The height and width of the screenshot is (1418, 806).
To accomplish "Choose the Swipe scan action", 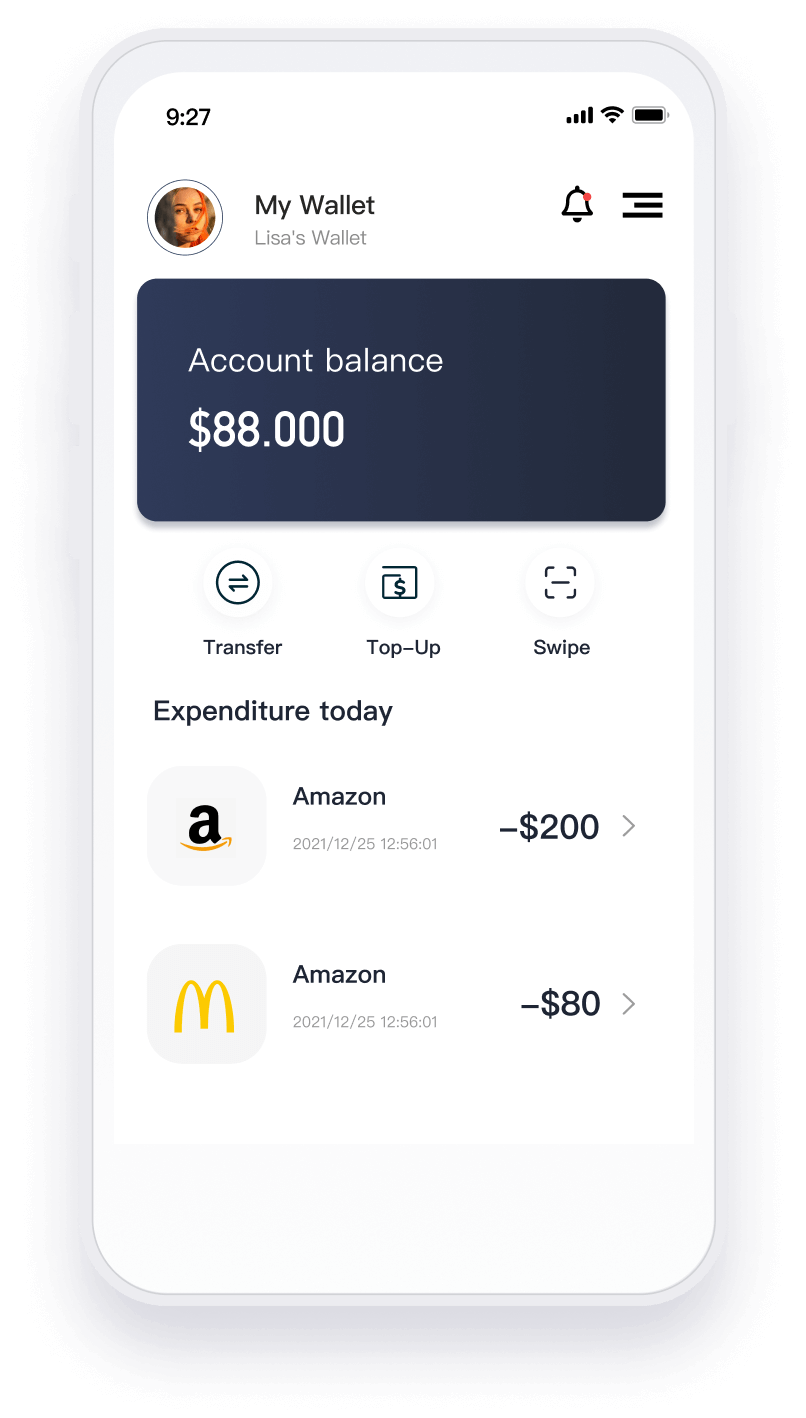I will (x=560, y=583).
